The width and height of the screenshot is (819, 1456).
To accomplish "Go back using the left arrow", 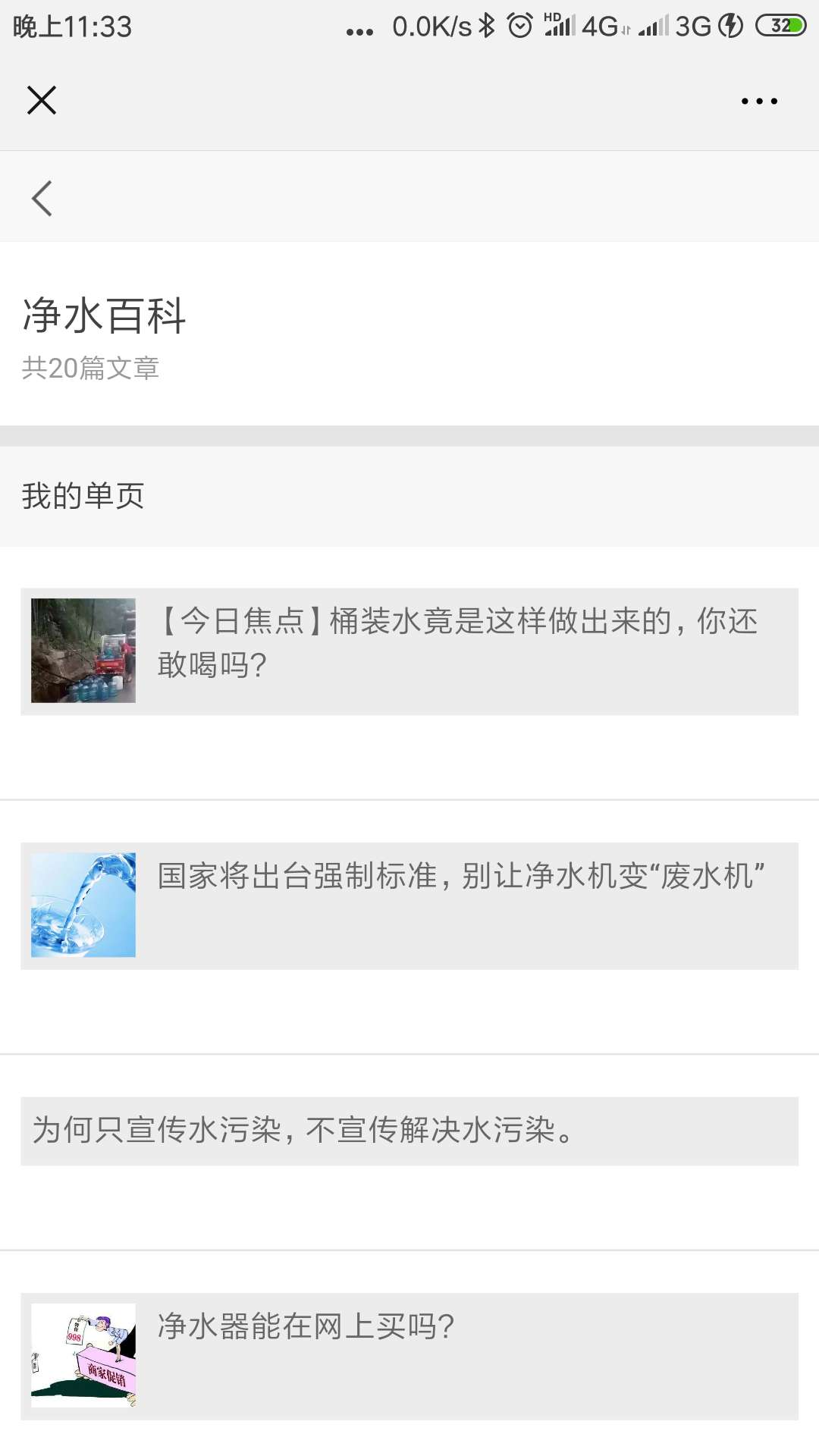I will pos(42,198).
